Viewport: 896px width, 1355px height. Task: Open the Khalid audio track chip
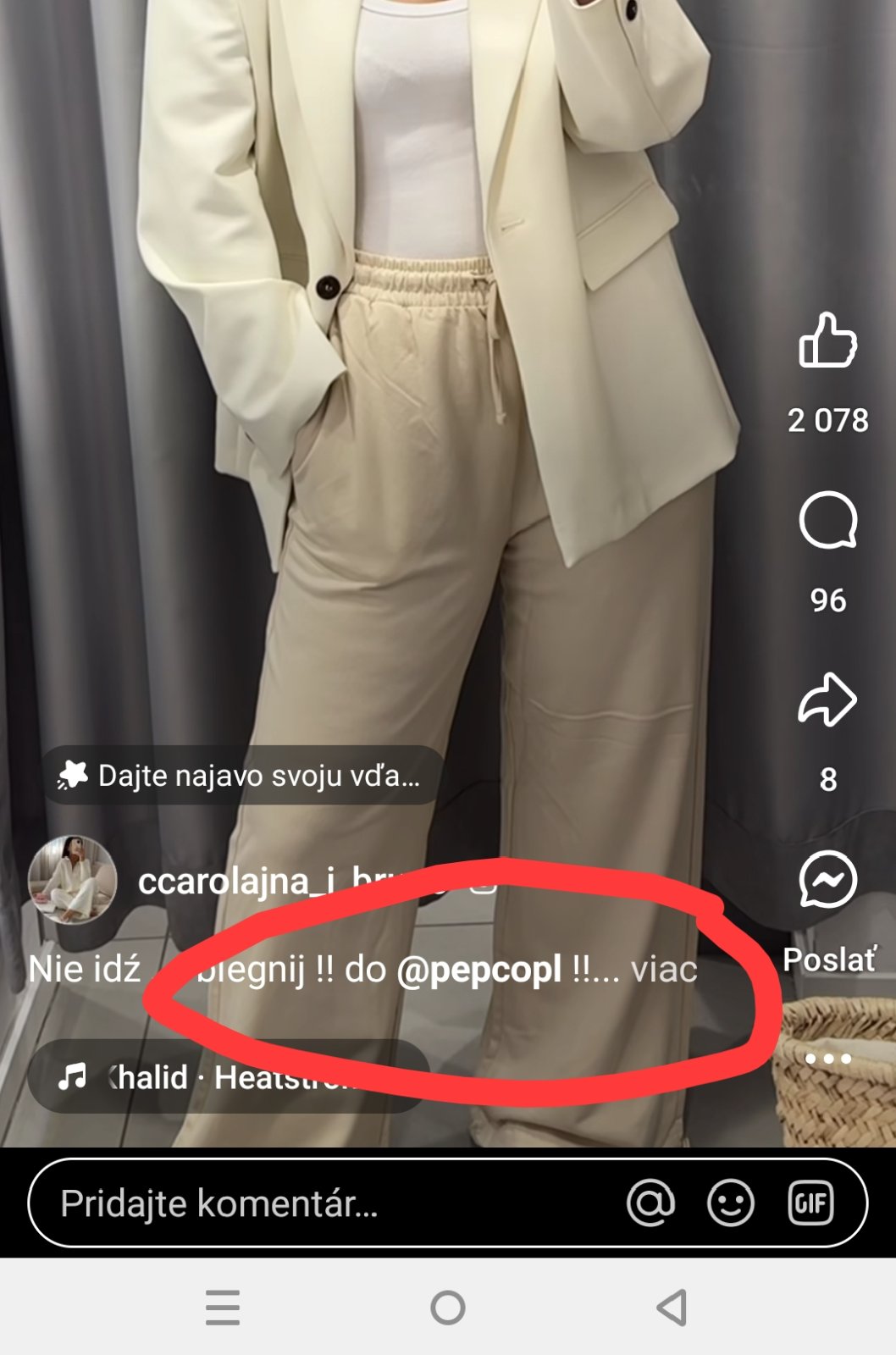pyautogui.click(x=229, y=1077)
